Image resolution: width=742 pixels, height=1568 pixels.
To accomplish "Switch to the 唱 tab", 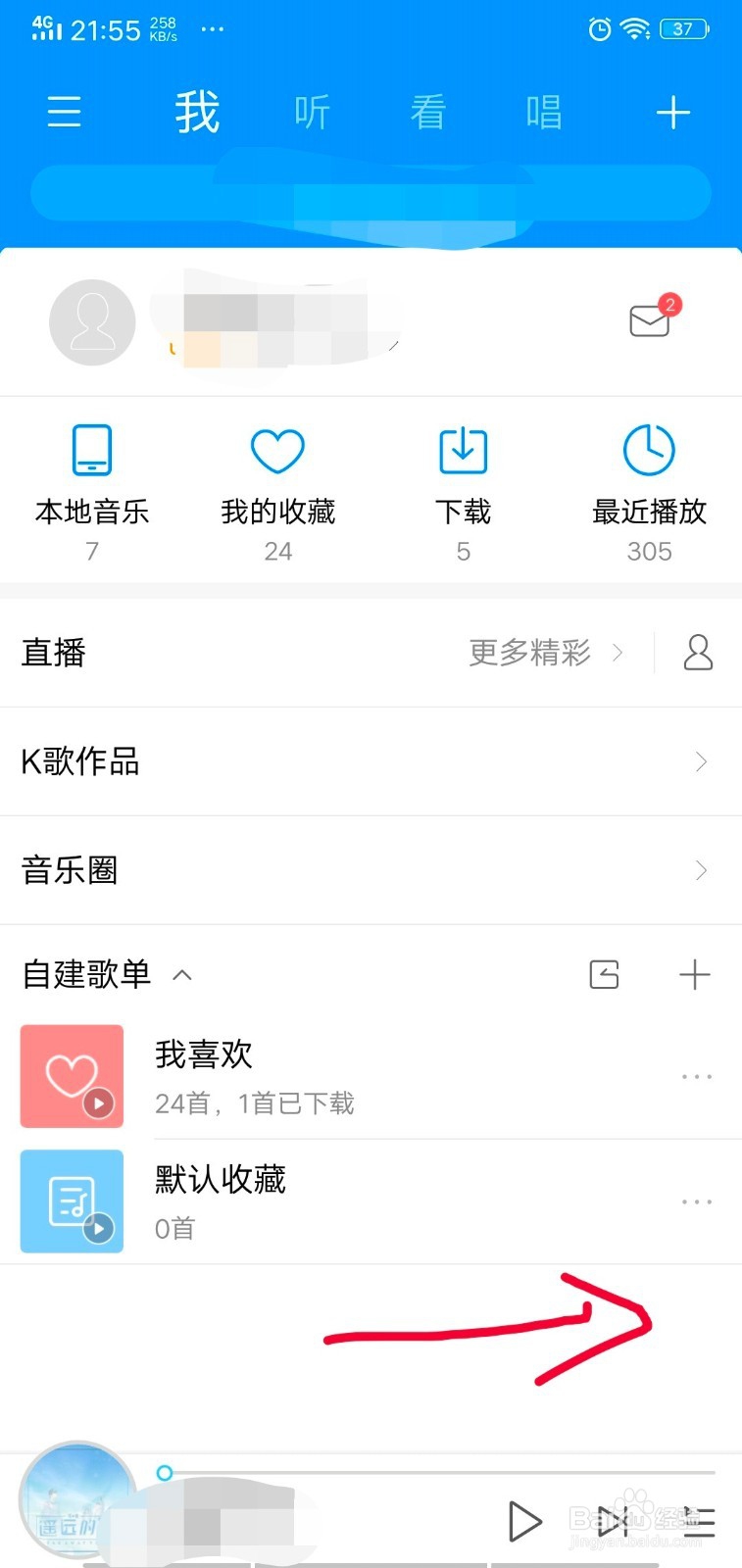I will pyautogui.click(x=543, y=113).
